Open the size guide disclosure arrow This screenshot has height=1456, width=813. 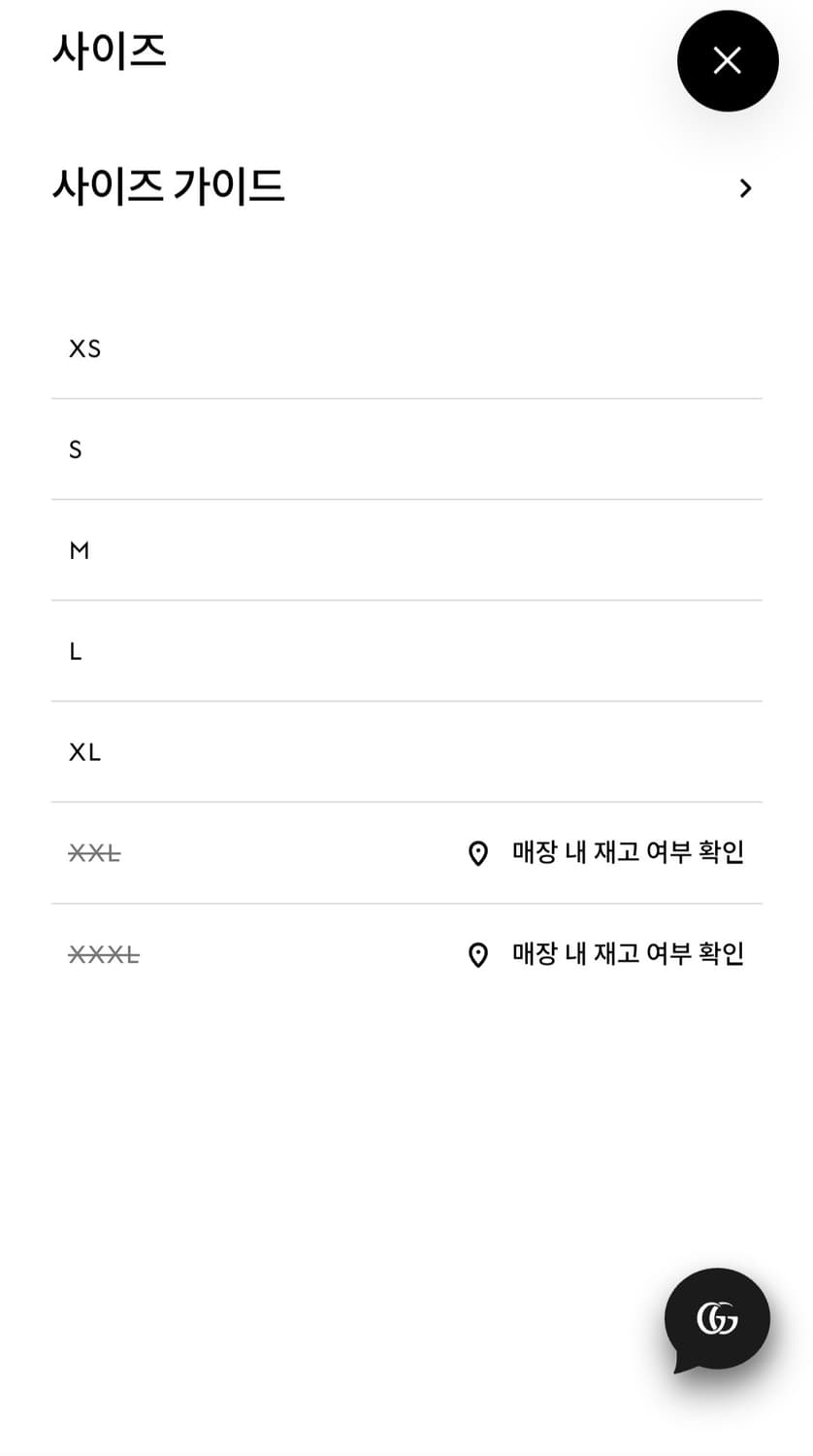pos(745,186)
